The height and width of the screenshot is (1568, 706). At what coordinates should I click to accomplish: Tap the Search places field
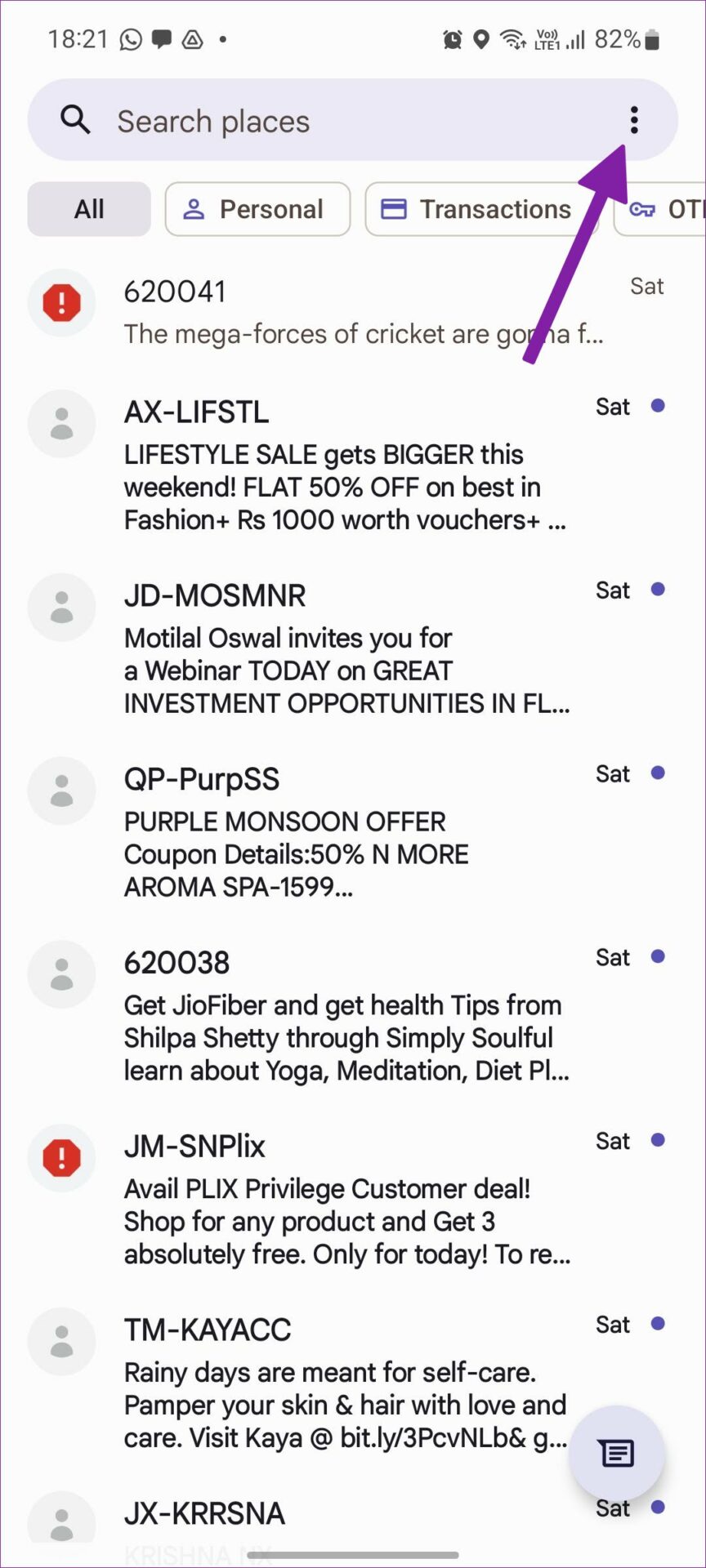[327, 121]
